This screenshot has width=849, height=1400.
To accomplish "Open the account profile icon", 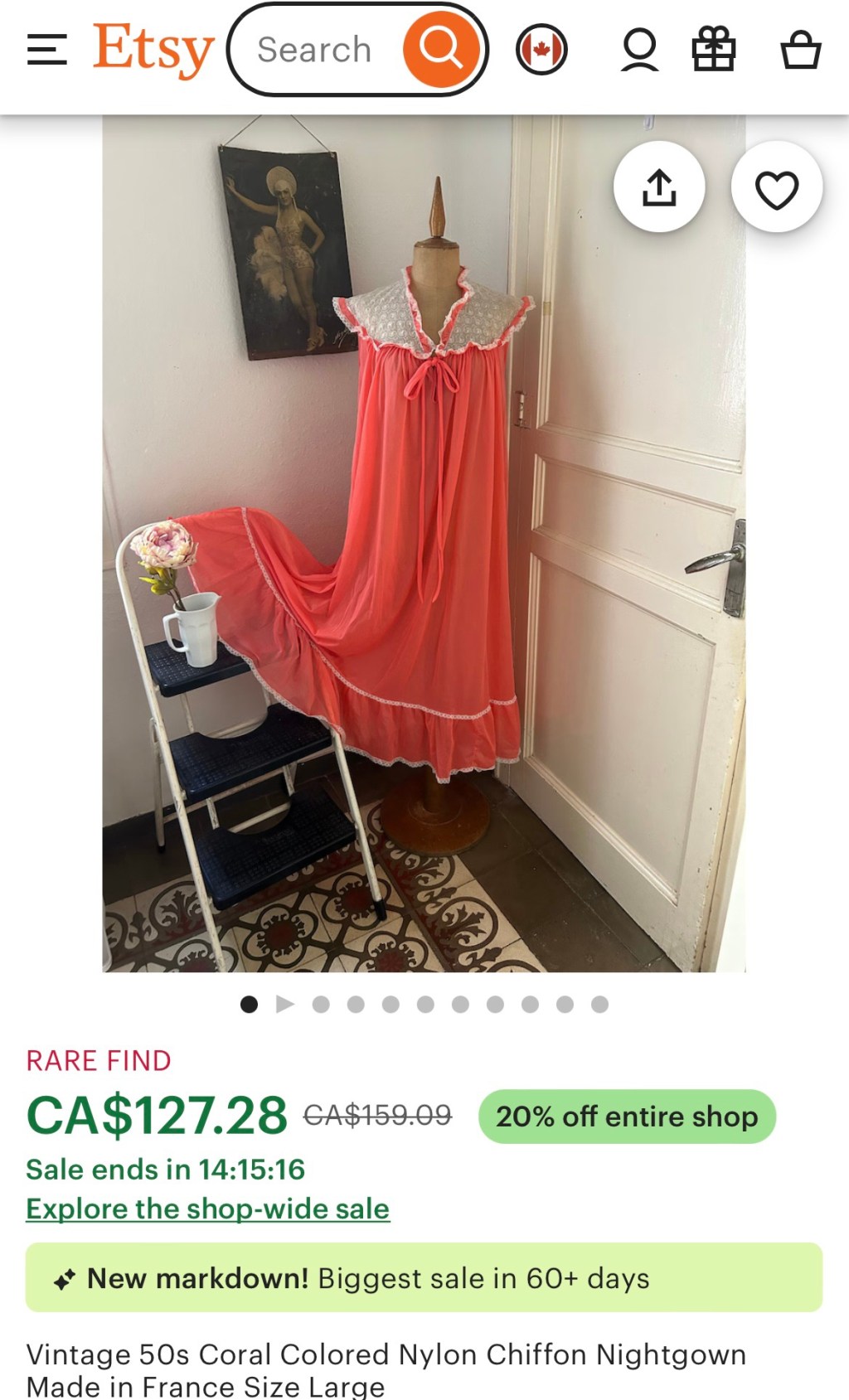I will pyautogui.click(x=639, y=50).
